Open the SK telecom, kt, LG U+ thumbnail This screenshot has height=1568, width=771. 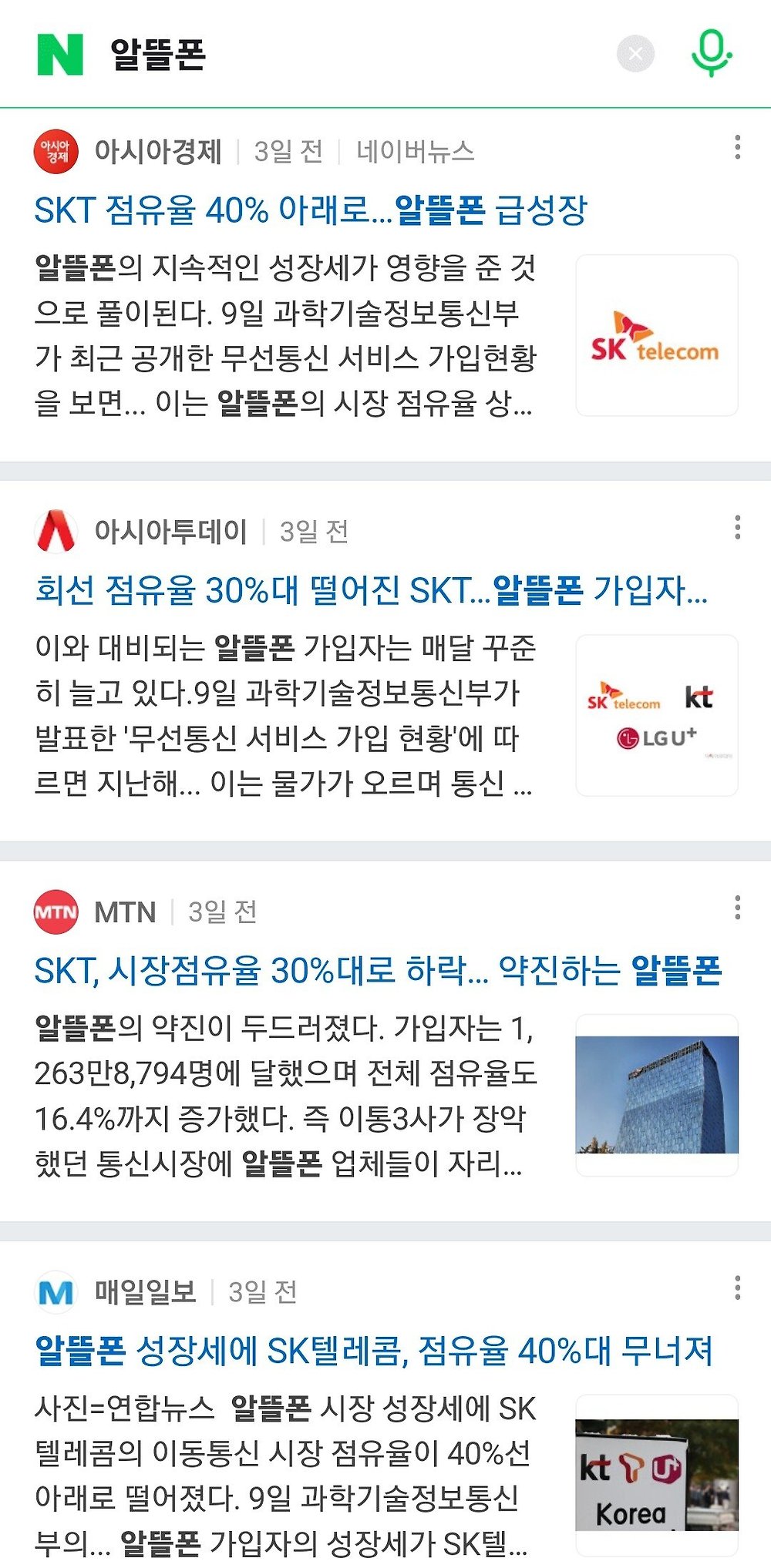coord(657,715)
